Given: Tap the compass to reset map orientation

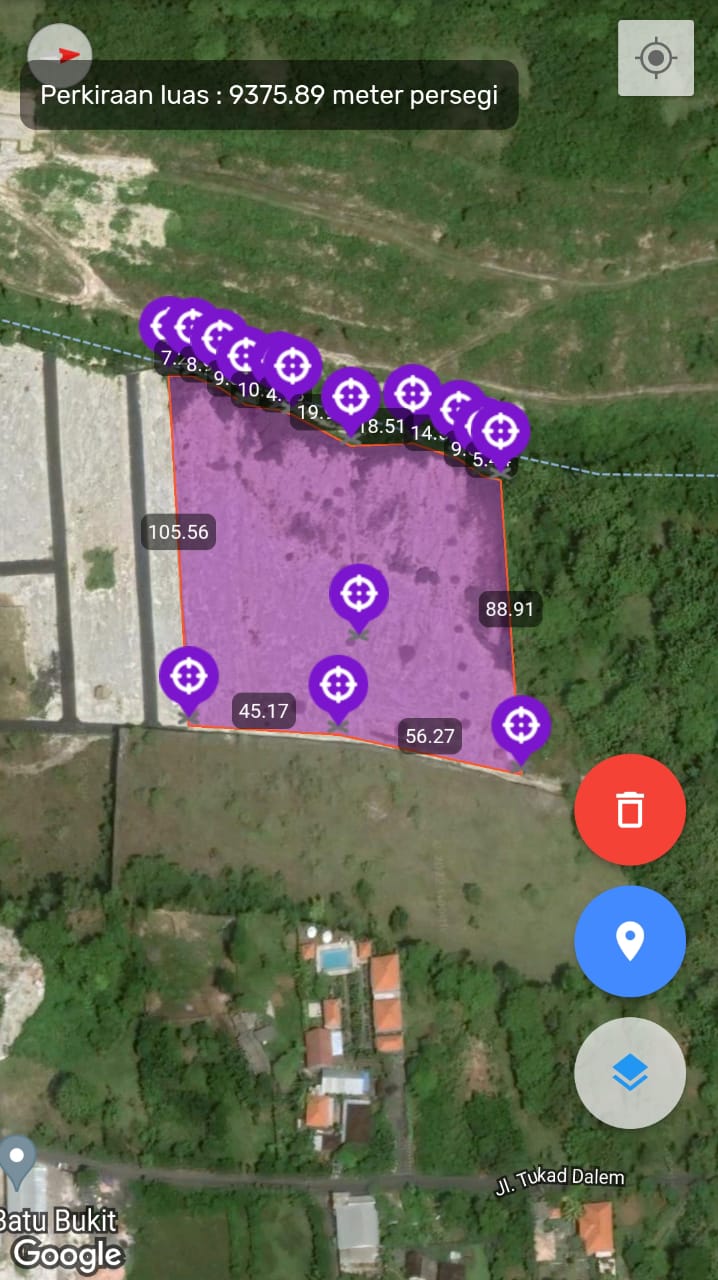Looking at the screenshot, I should coord(60,55).
